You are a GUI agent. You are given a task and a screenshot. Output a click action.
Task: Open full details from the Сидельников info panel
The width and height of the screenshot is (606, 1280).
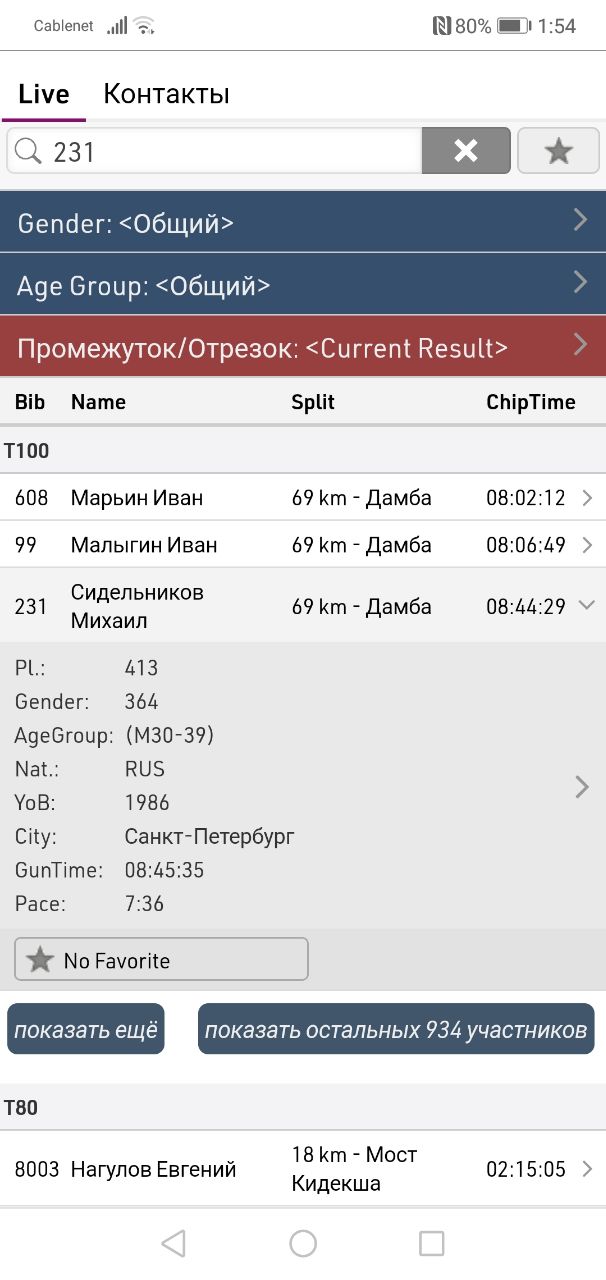point(582,787)
